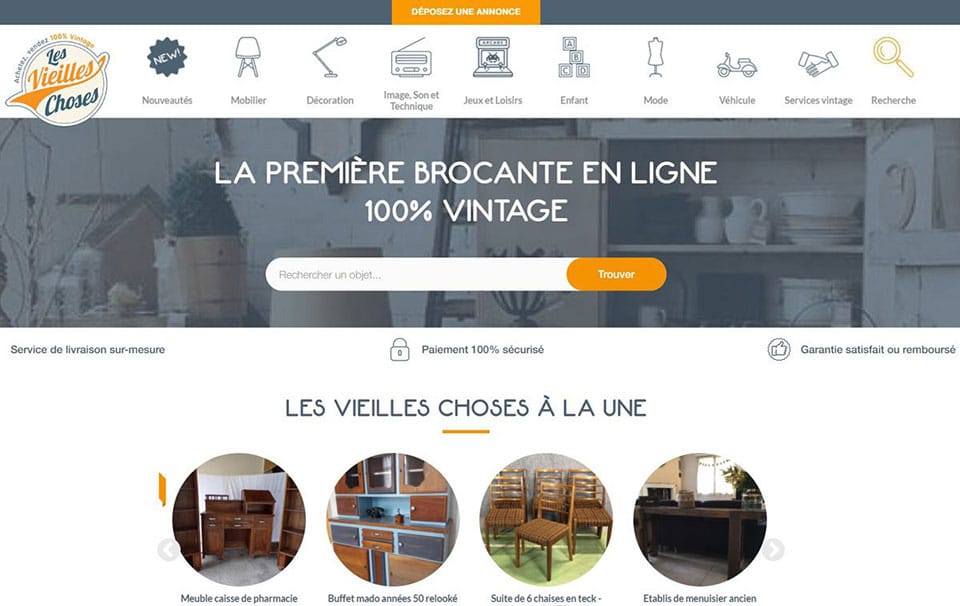The width and height of the screenshot is (960, 606).
Task: Go to the Décoration category
Action: [330, 70]
